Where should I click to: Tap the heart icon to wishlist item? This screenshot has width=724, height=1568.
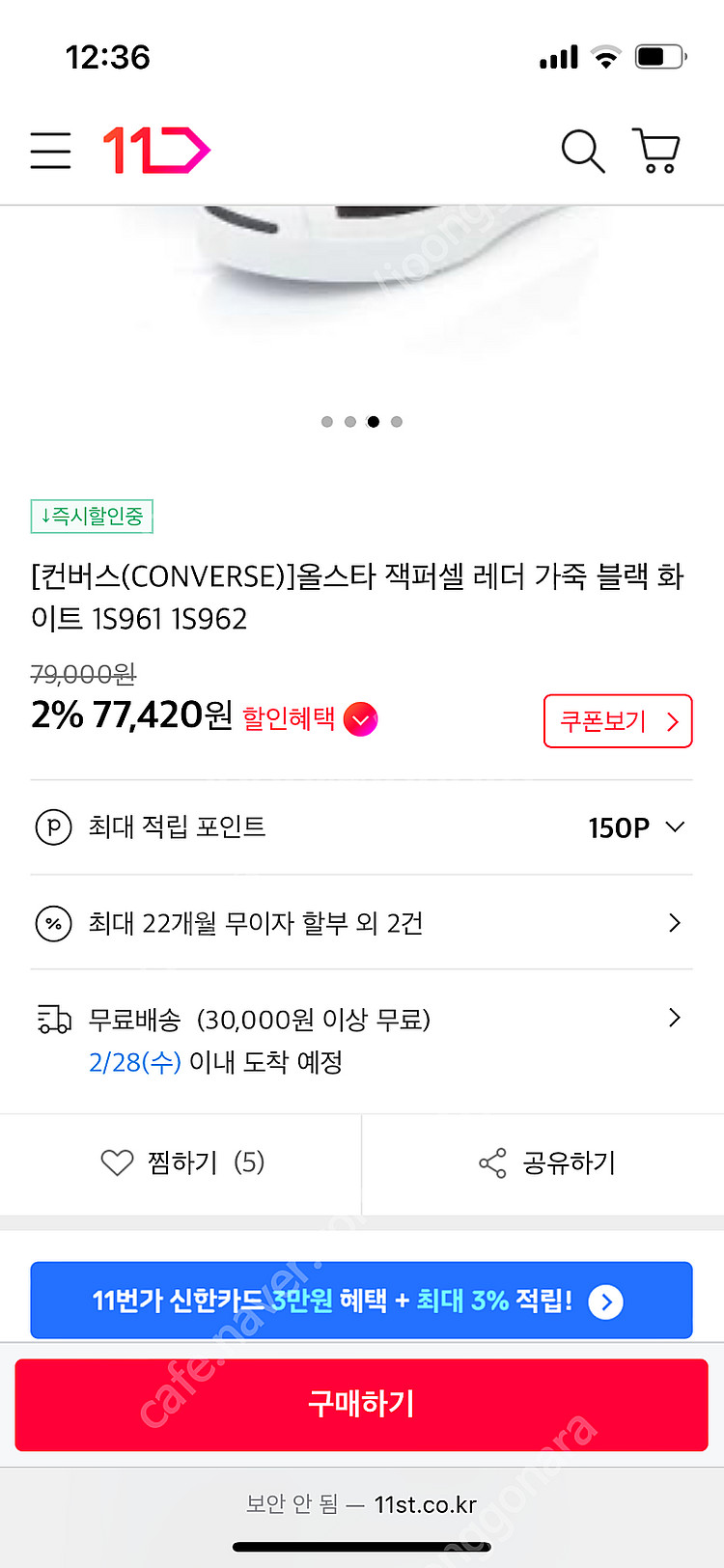[x=117, y=1163]
